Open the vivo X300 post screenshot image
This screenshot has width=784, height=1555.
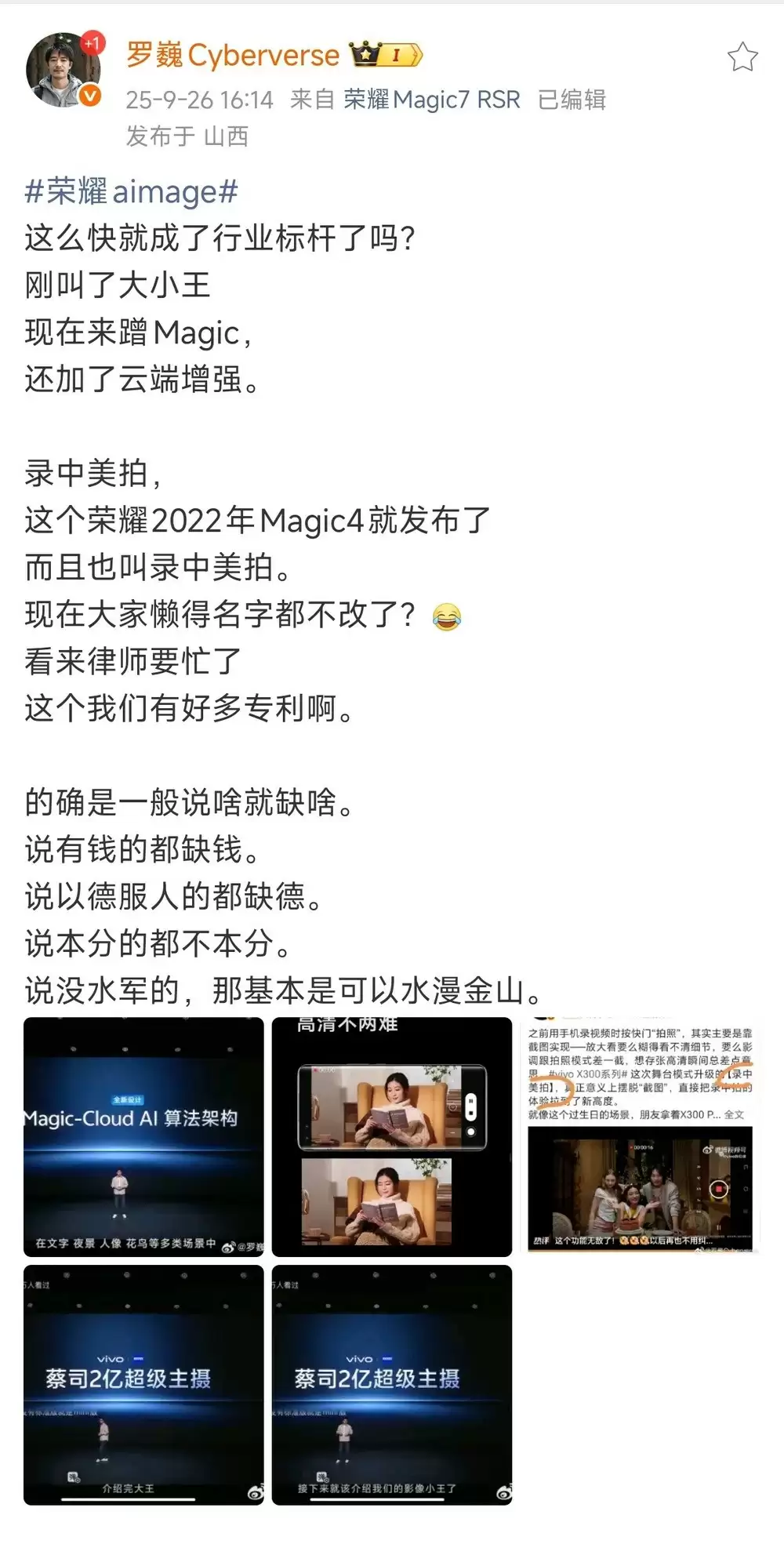point(640,1136)
